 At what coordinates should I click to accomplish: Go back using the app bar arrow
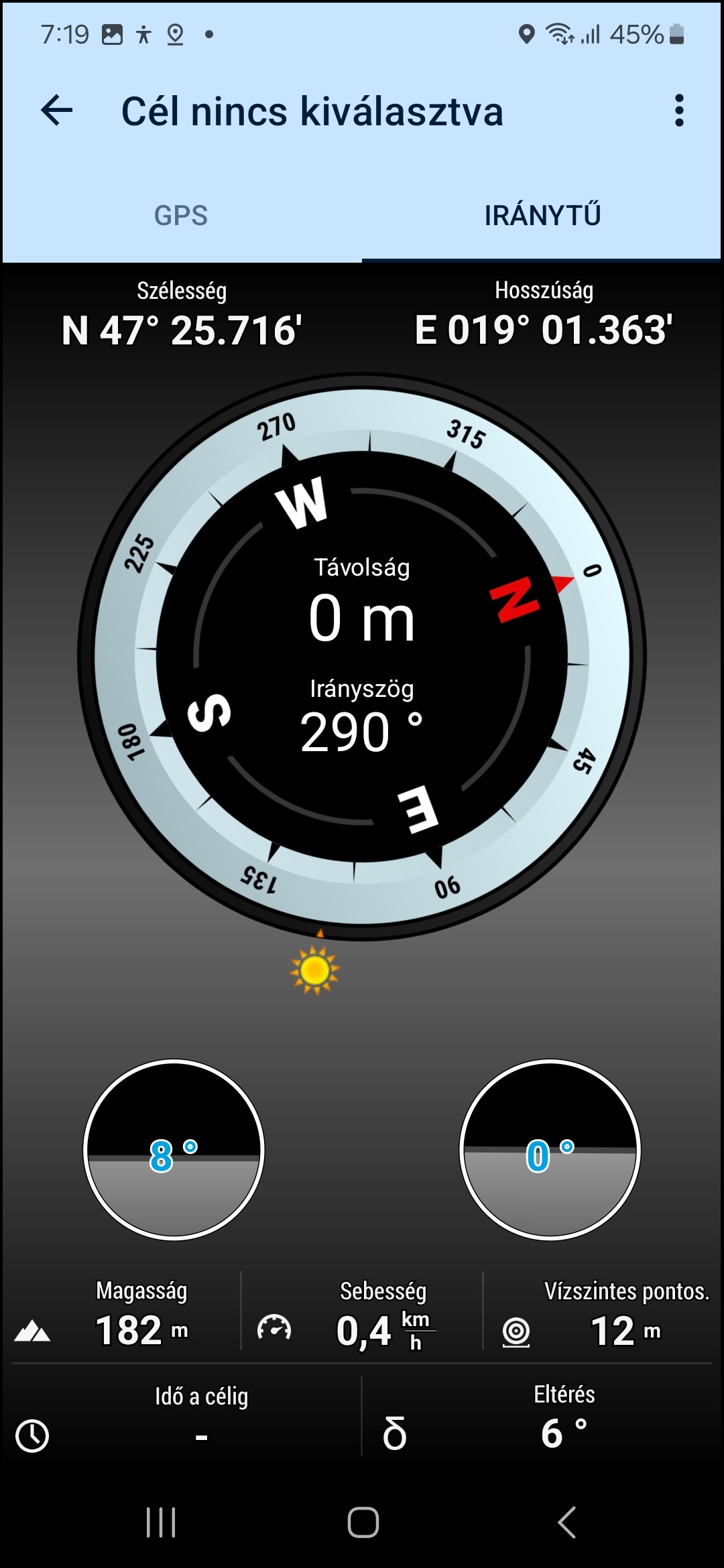(56, 111)
